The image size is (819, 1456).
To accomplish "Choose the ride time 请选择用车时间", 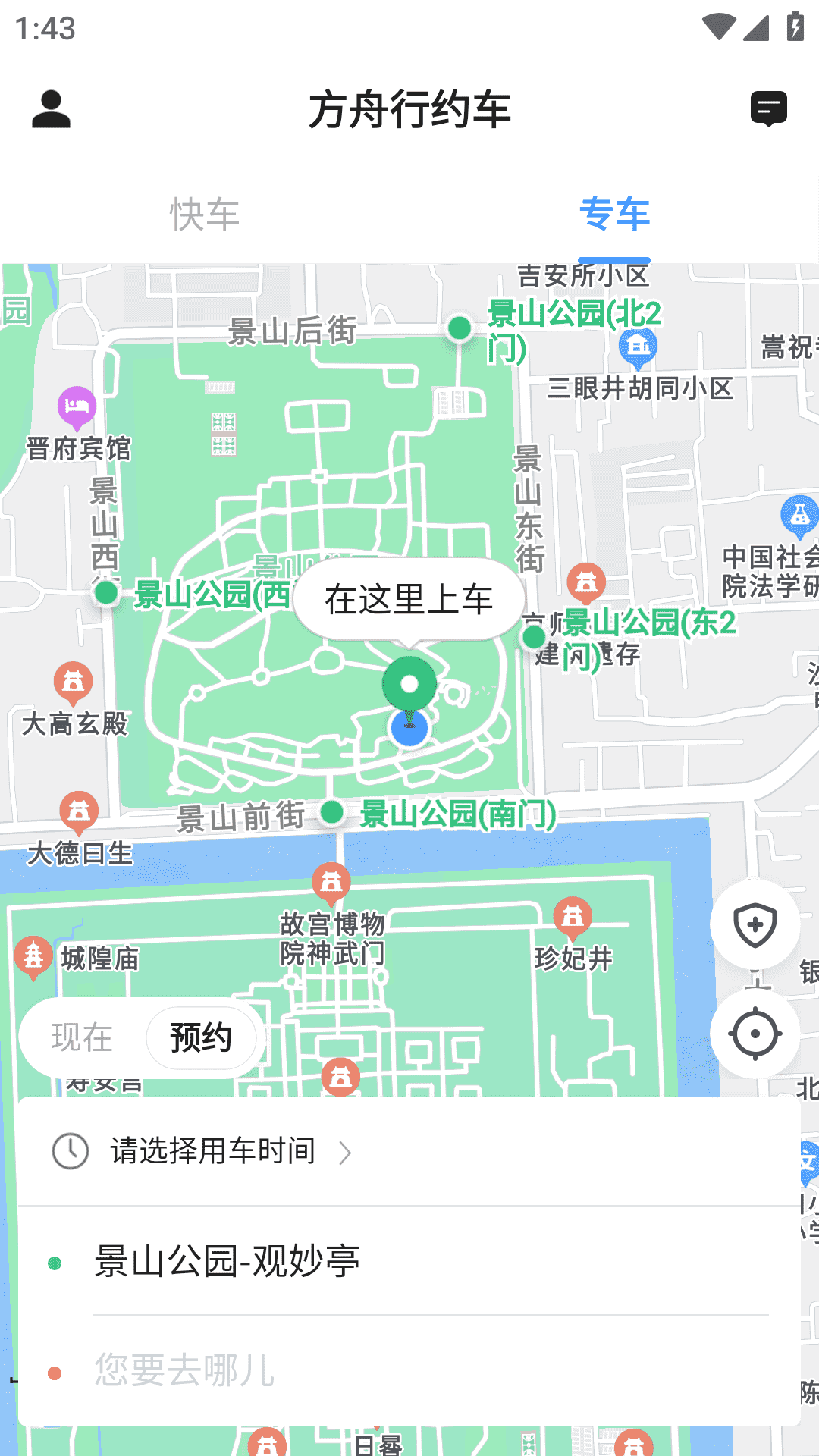I will (212, 1151).
